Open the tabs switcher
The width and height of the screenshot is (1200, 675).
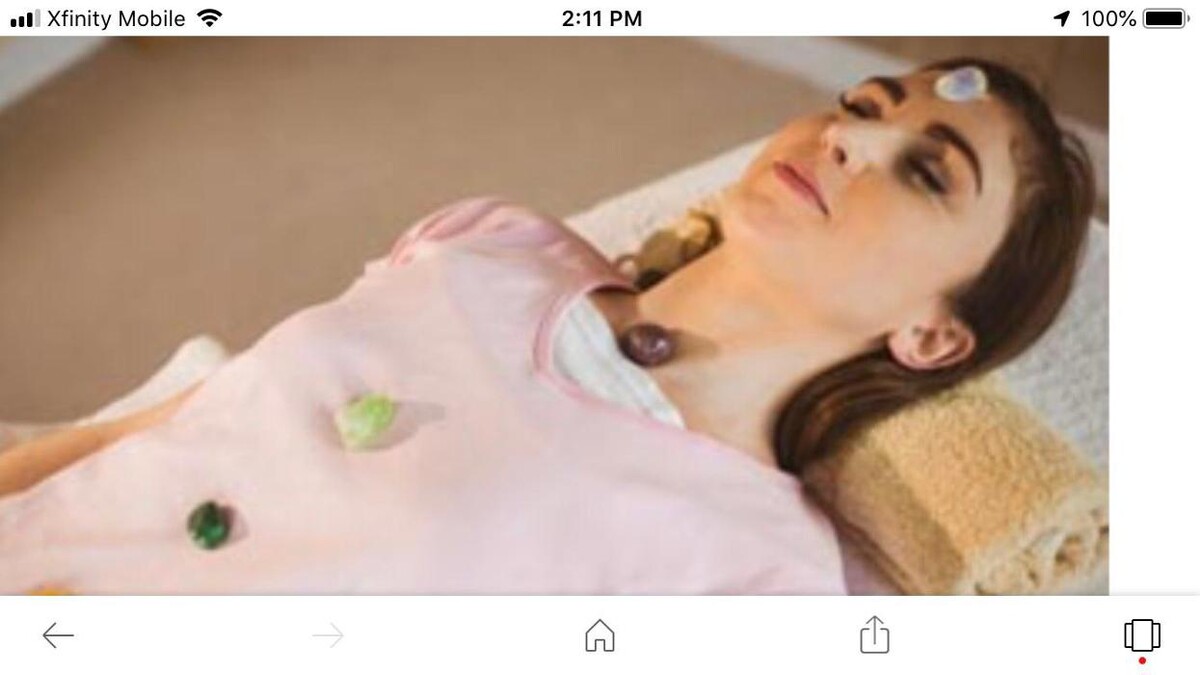pos(1141,635)
